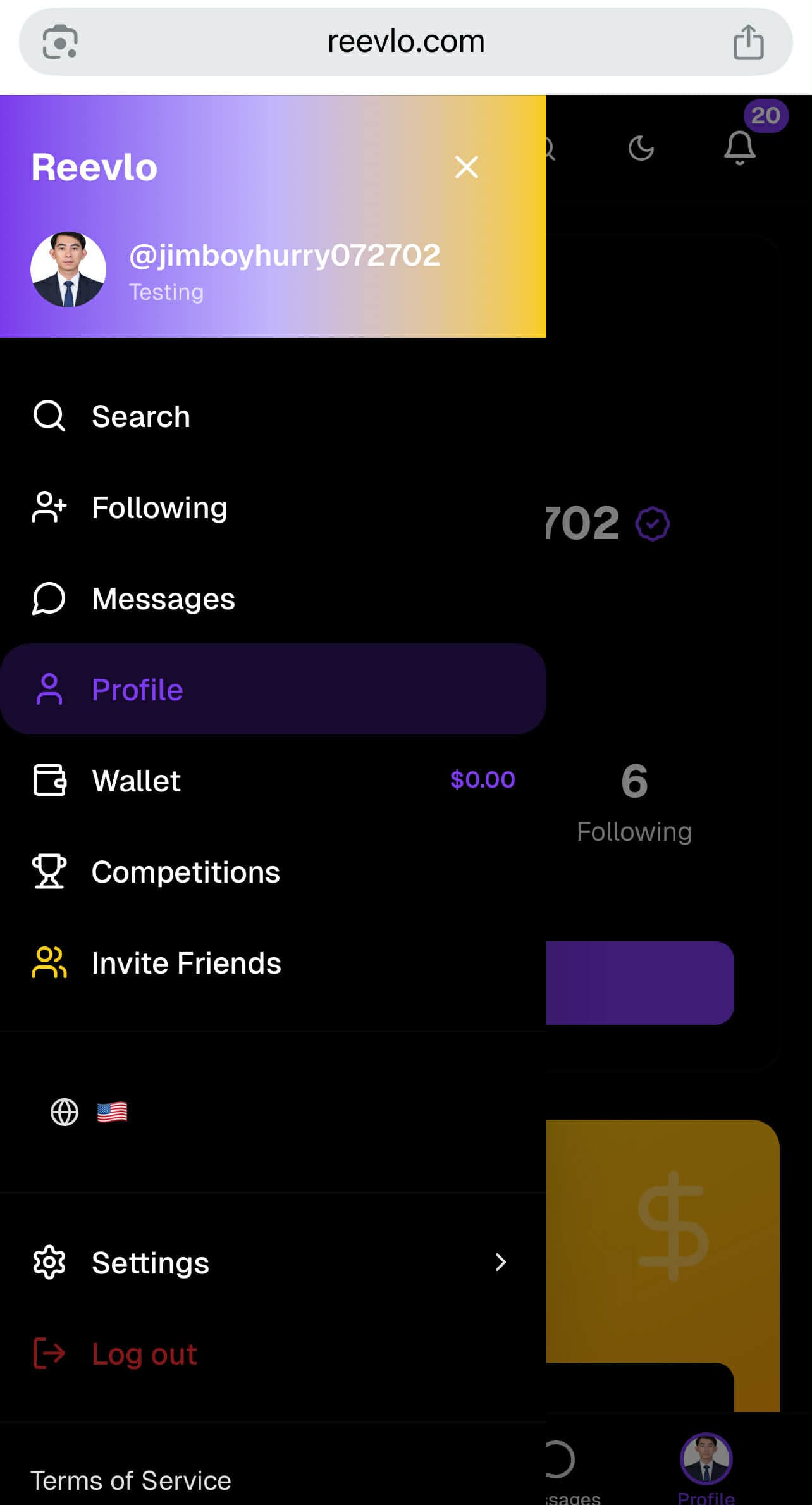Click the Invite Friends icon

pos(49,962)
